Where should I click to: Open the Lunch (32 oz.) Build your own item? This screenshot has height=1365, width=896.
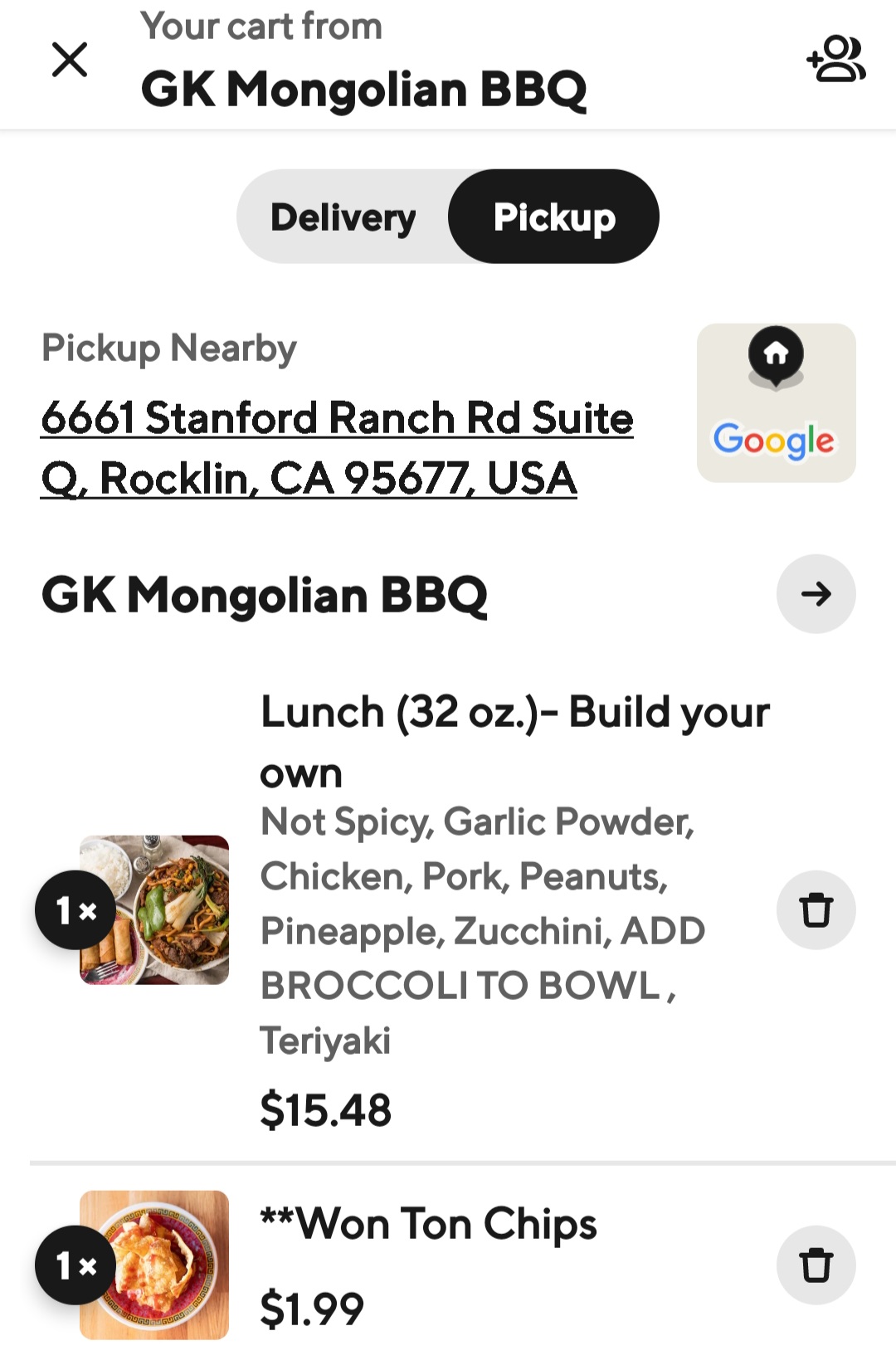pos(514,742)
